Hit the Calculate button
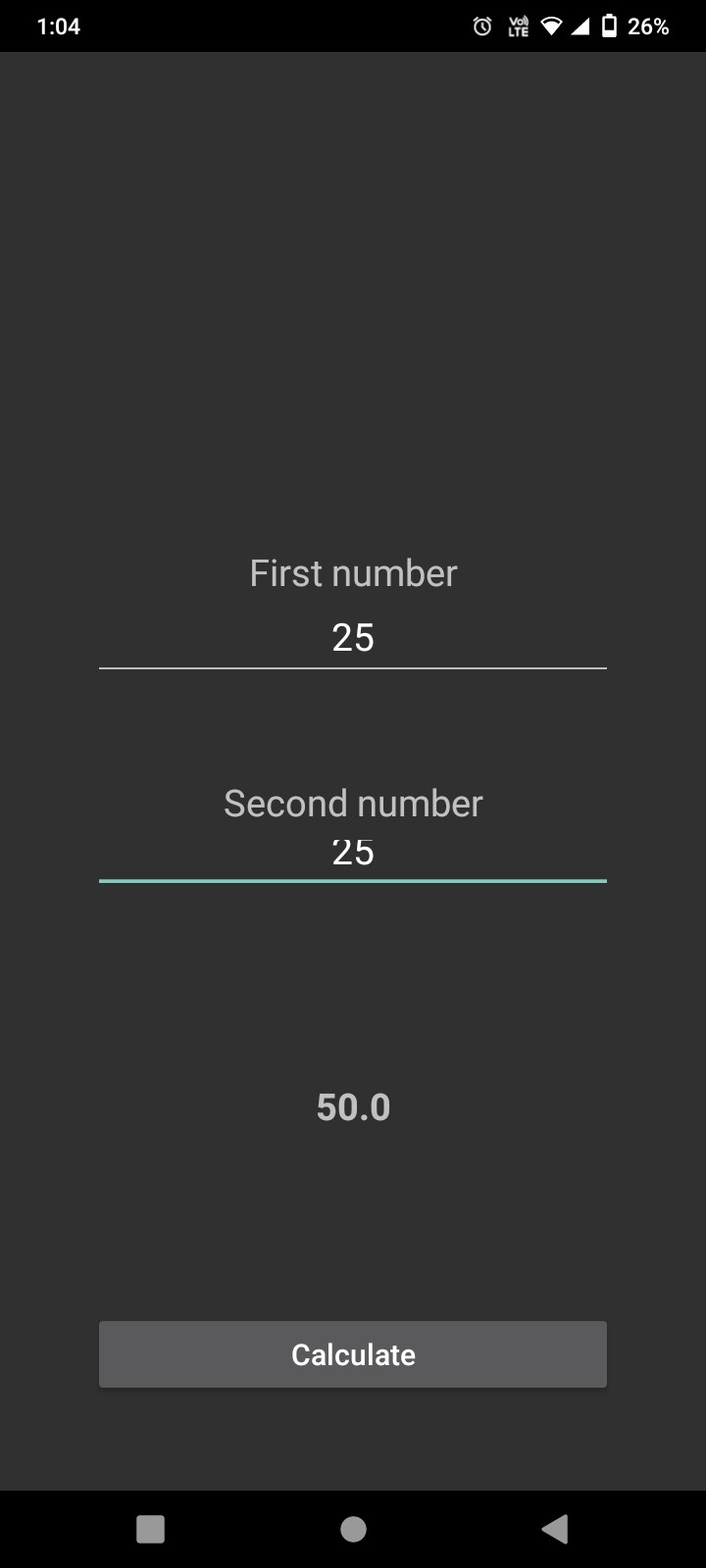706x1568 pixels. [353, 1354]
